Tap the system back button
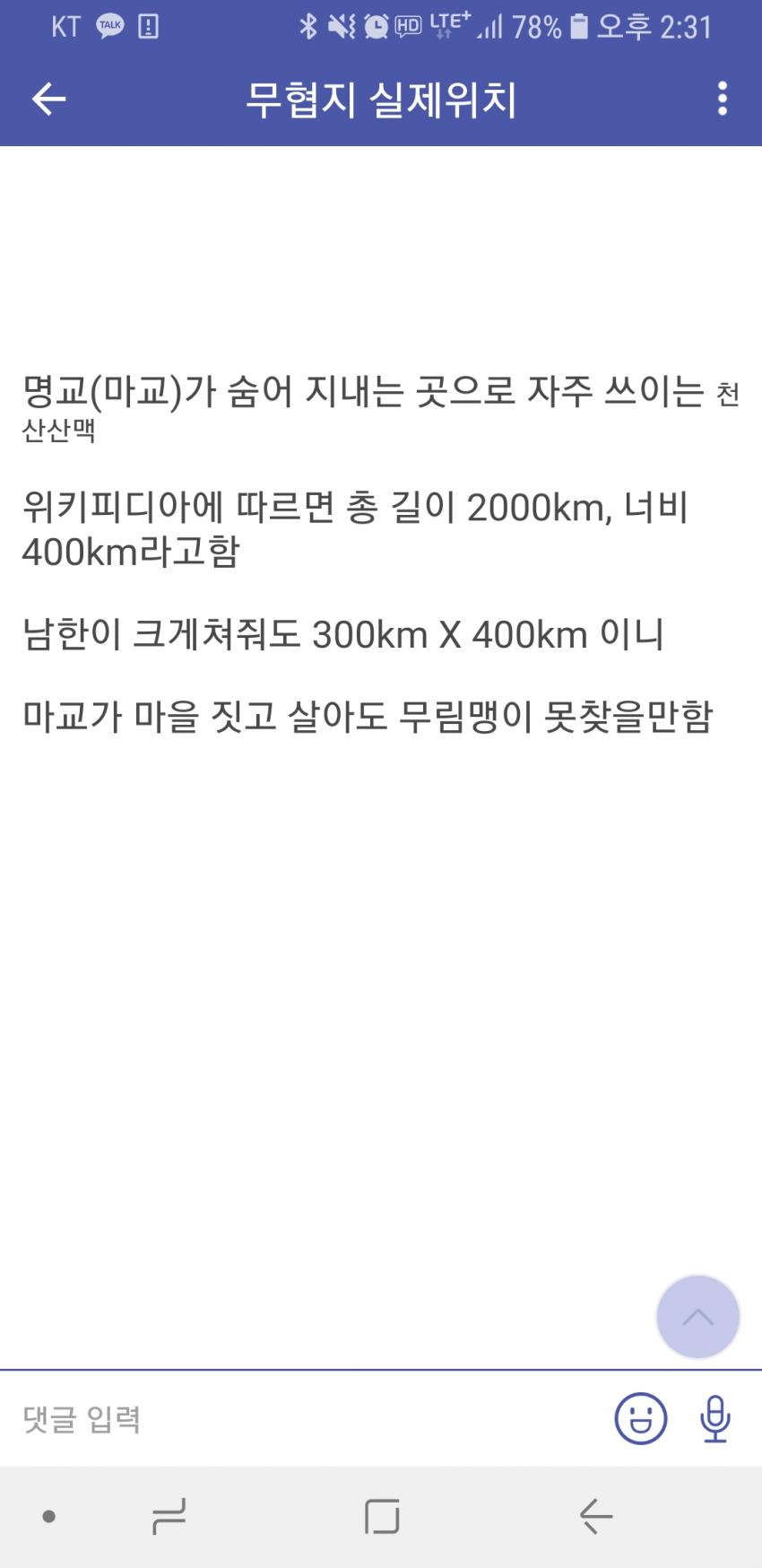Viewport: 762px width, 1568px height. click(595, 1517)
